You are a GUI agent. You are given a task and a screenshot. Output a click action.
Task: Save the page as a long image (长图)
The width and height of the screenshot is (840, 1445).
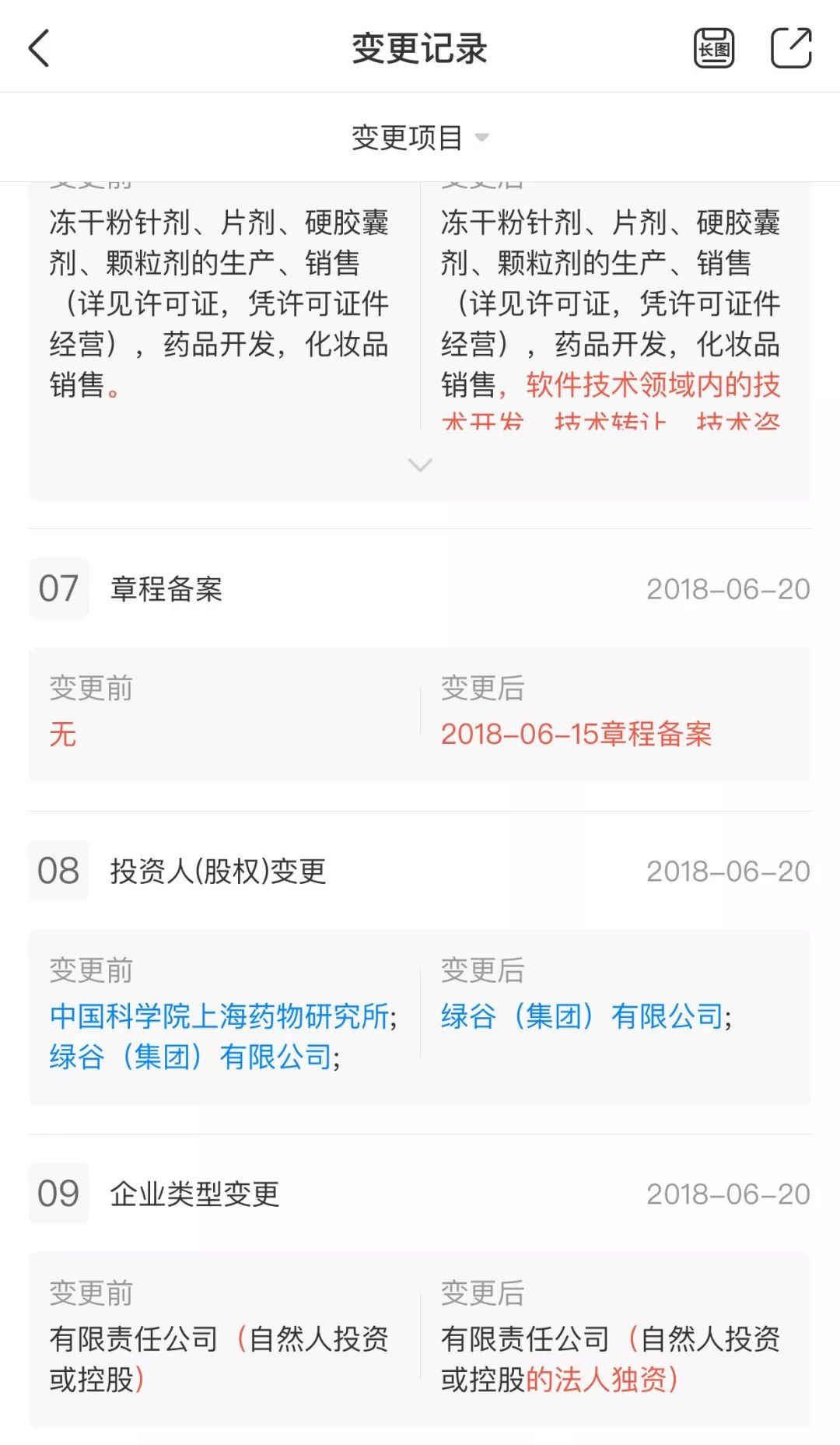pyautogui.click(x=714, y=48)
